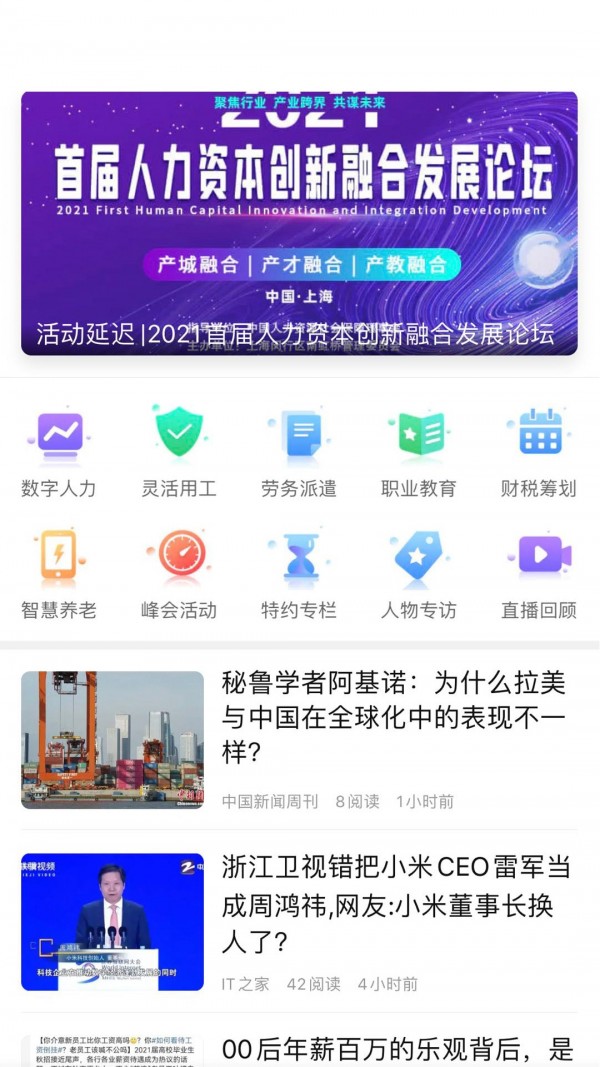The image size is (600, 1067).
Task: Read the 秘鲁学者阿基诺 article
Action: [395, 716]
